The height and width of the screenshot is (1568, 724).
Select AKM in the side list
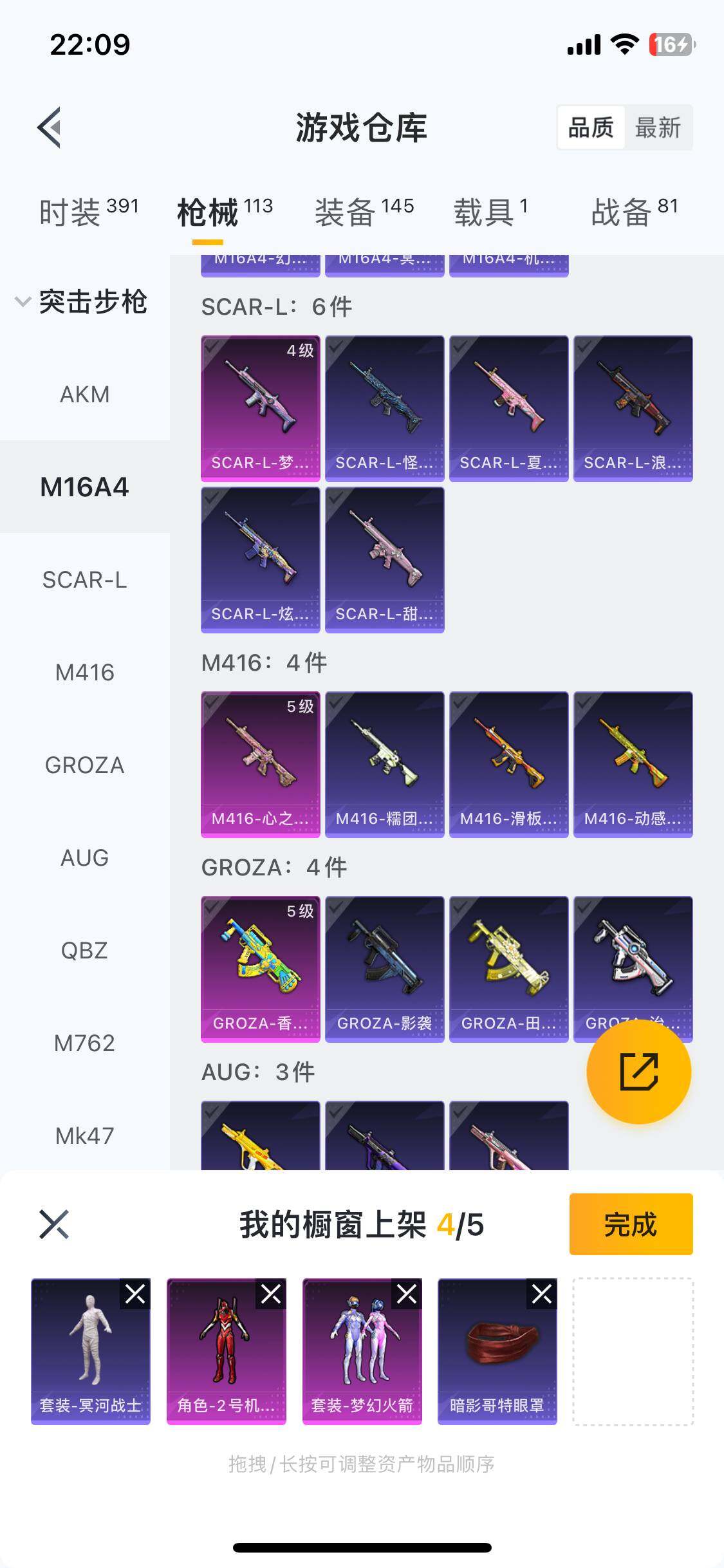point(85,394)
